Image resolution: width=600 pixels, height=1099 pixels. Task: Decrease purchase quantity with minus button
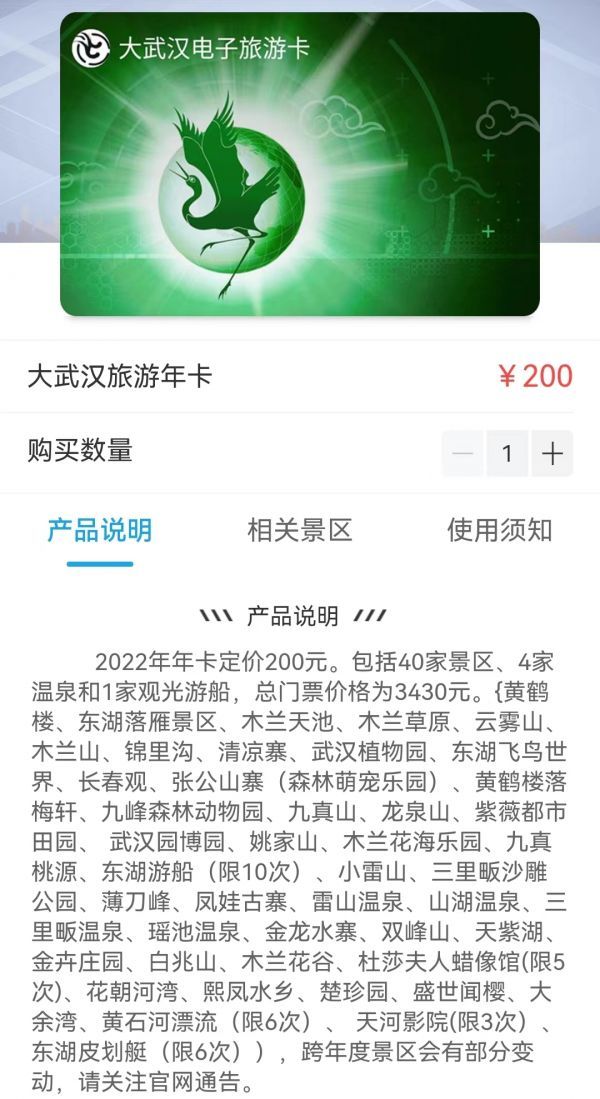[x=463, y=454]
